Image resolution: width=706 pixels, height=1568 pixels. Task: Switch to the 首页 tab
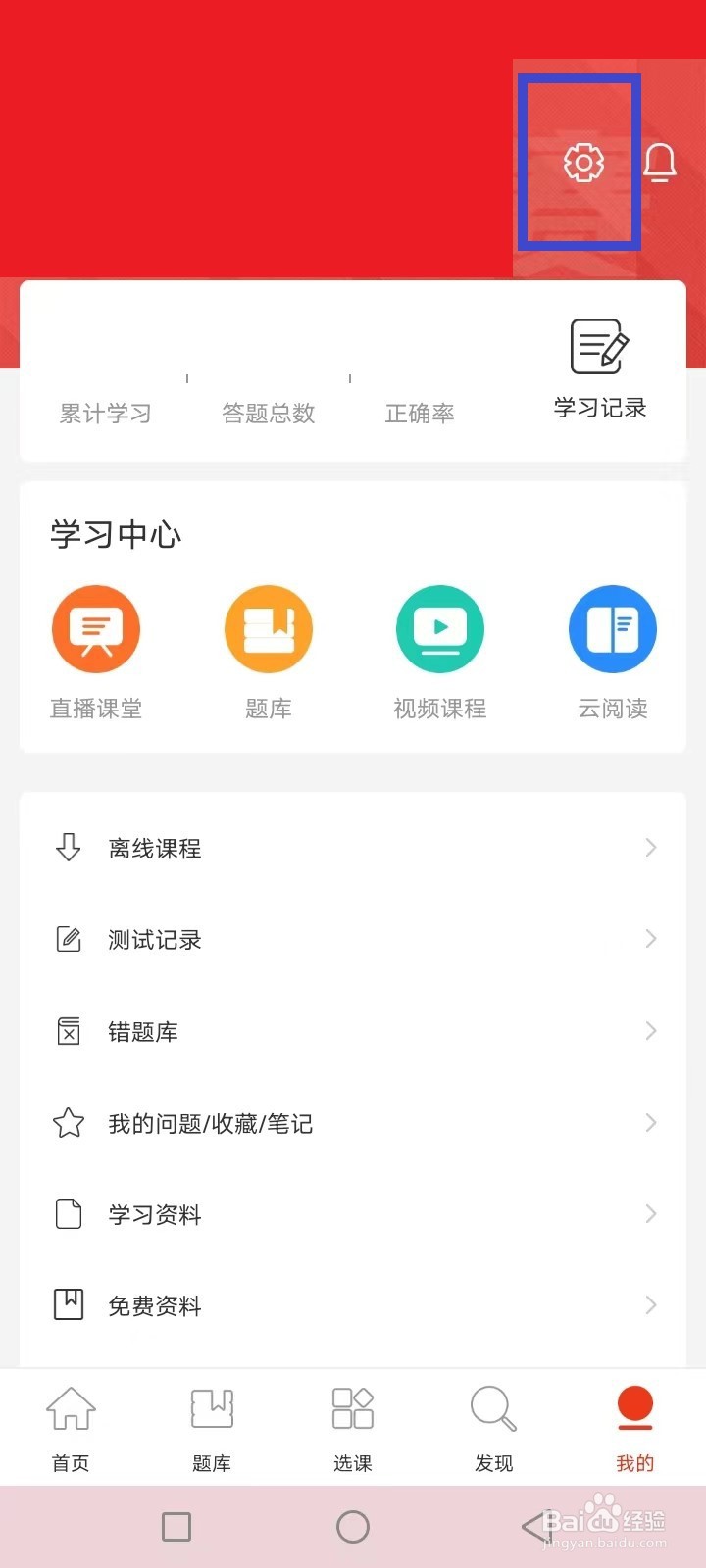coord(71,1429)
